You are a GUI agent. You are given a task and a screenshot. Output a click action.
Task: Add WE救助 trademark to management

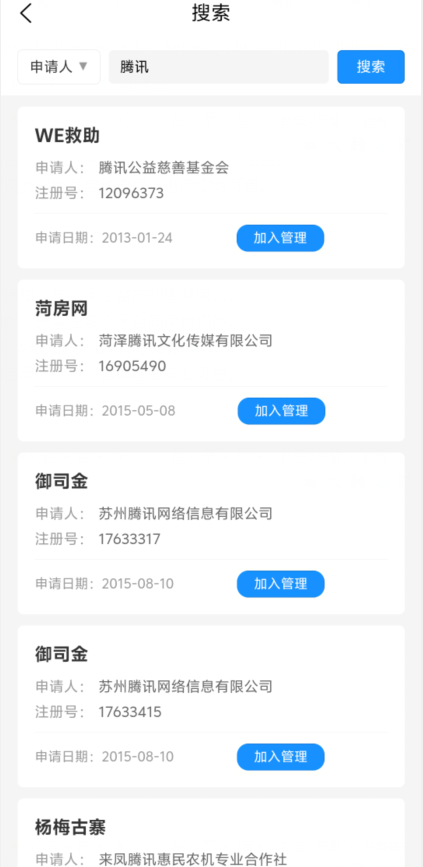pyautogui.click(x=280, y=238)
